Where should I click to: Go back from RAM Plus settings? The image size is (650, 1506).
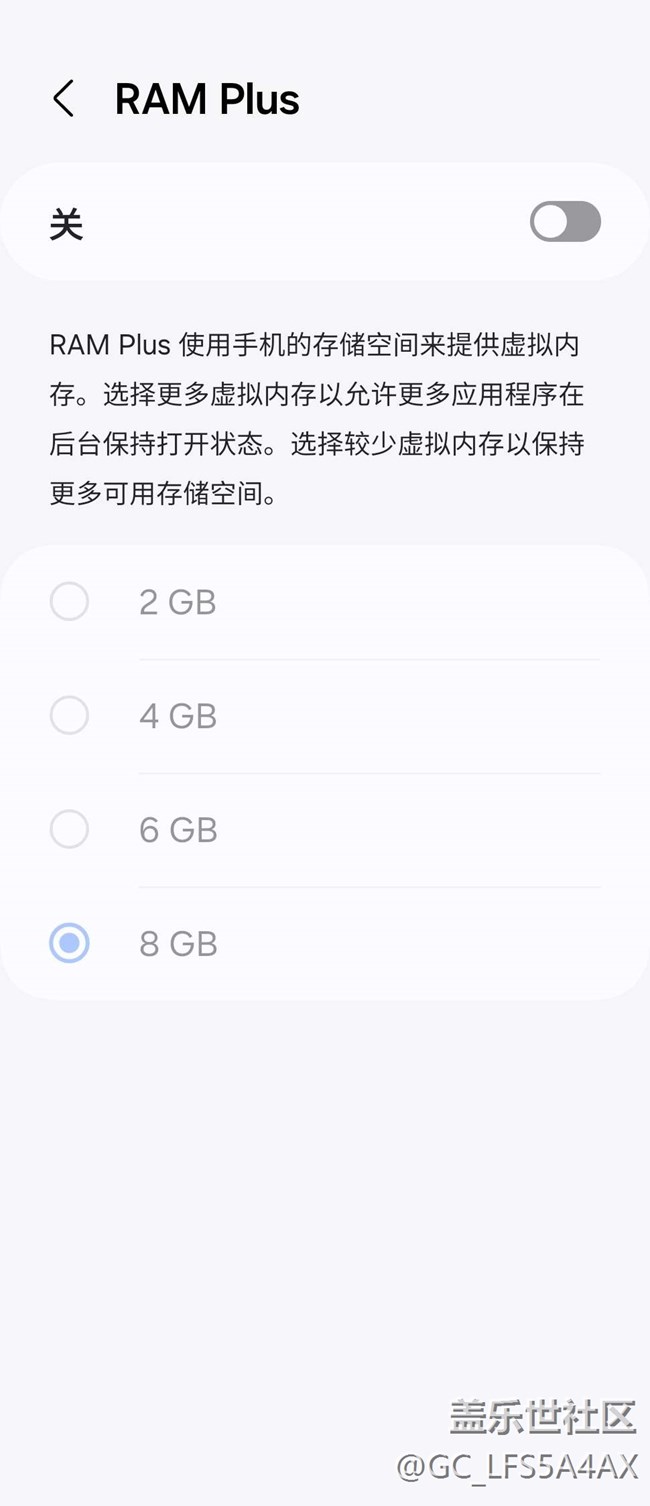tap(64, 99)
